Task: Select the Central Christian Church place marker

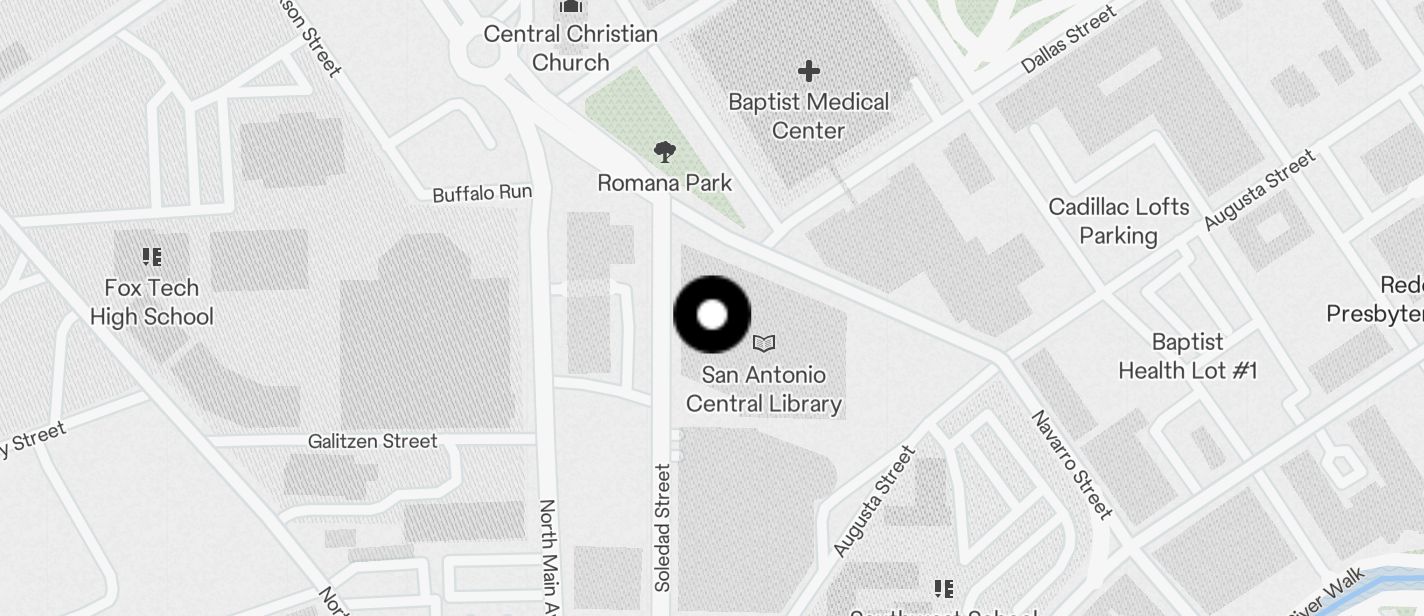Action: click(x=571, y=7)
